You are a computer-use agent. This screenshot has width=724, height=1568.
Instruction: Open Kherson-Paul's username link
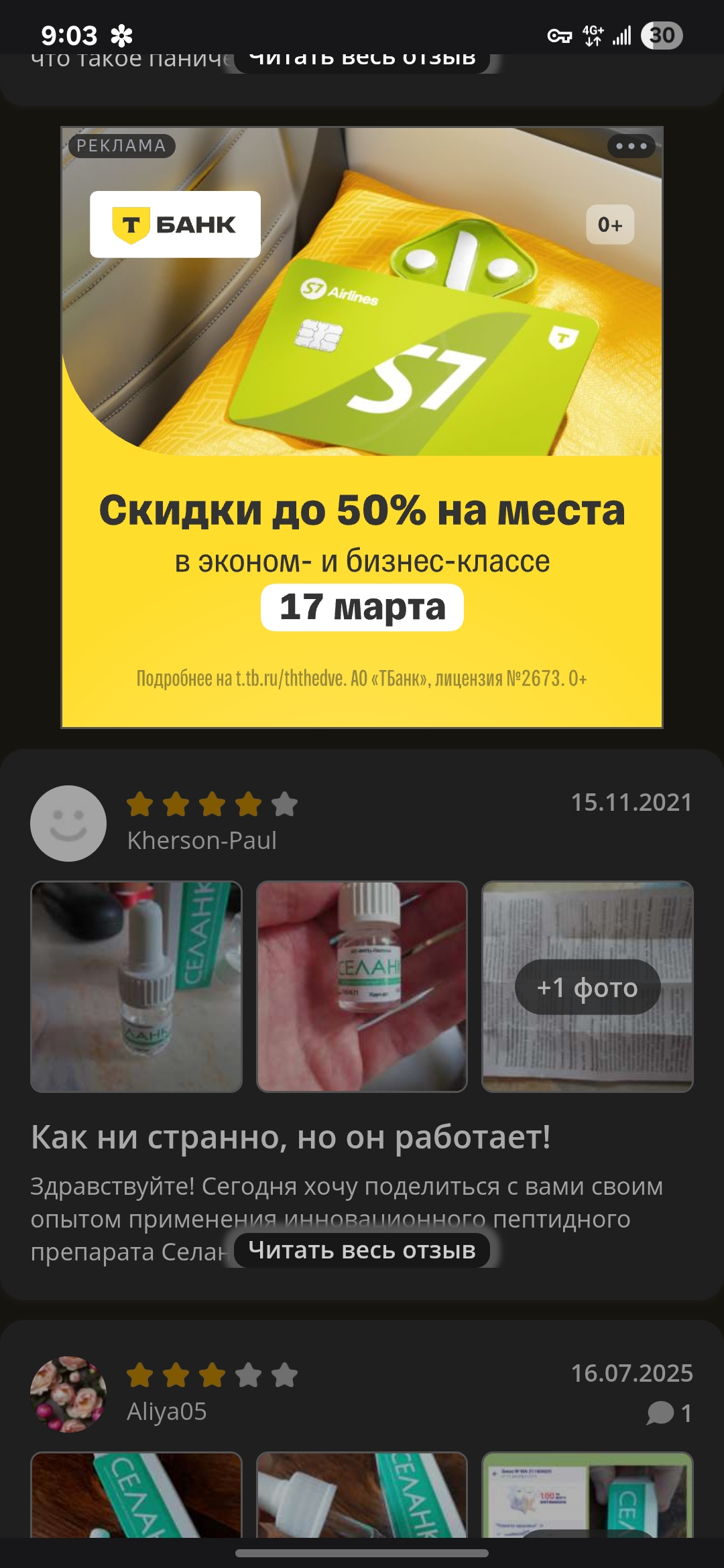point(202,840)
